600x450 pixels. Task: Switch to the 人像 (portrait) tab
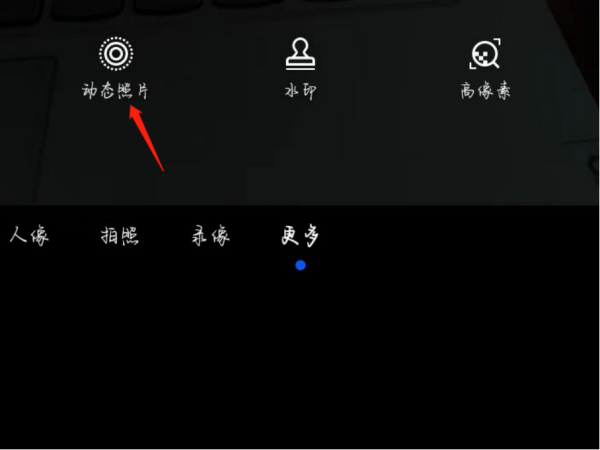click(x=28, y=236)
